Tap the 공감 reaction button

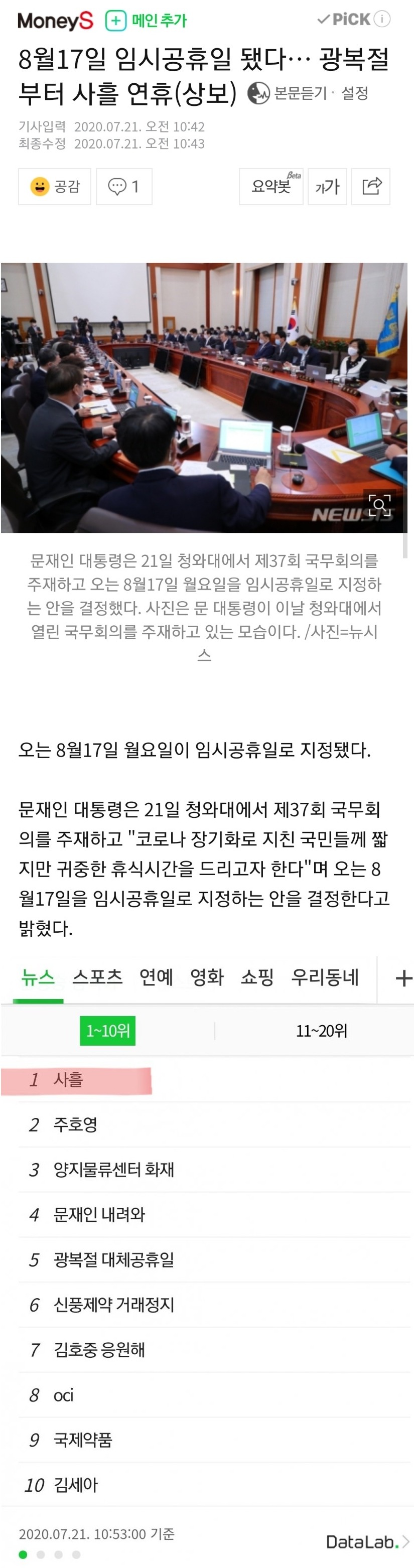click(55, 186)
